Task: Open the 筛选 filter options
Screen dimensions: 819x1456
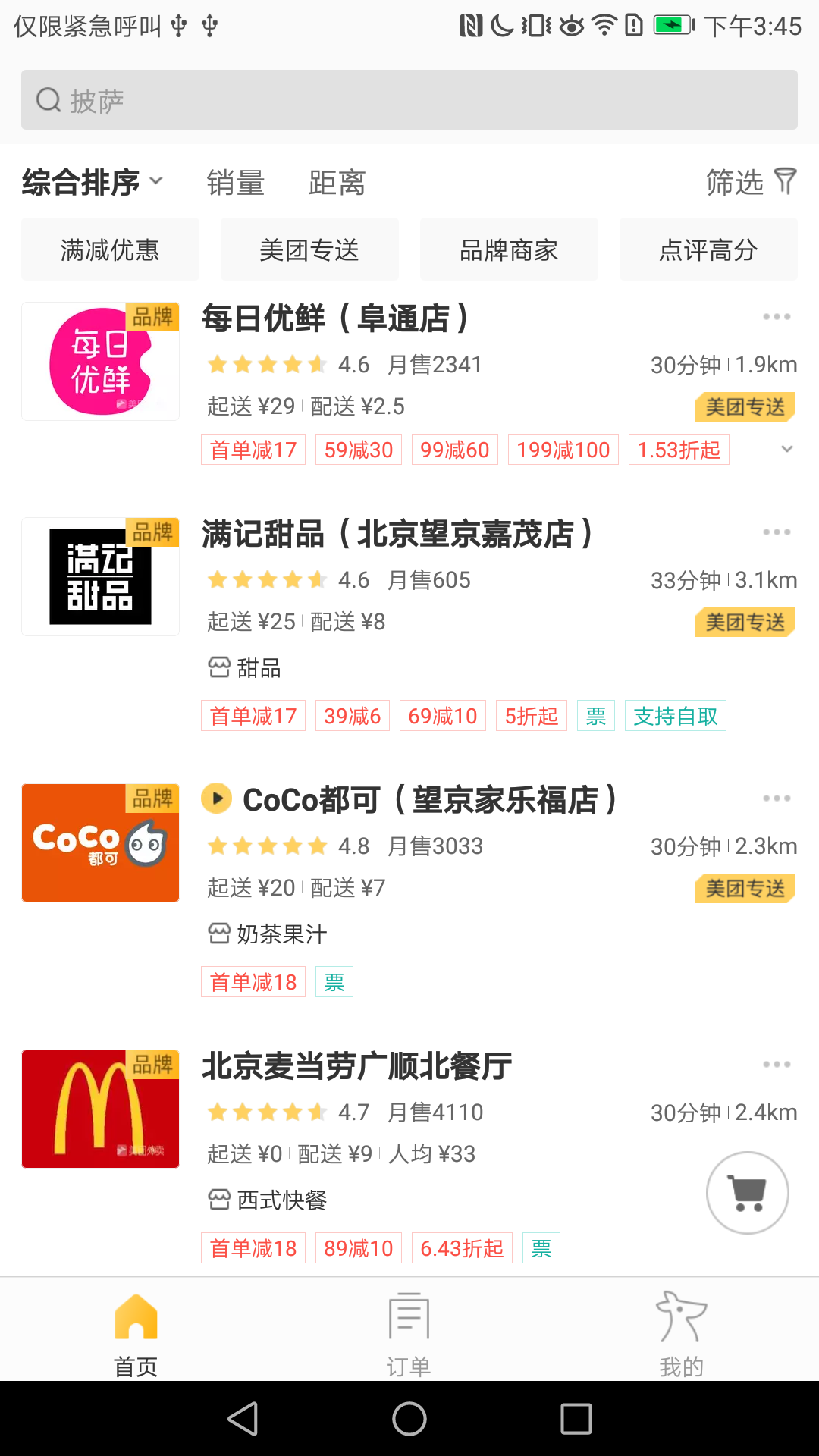Action: tap(751, 182)
